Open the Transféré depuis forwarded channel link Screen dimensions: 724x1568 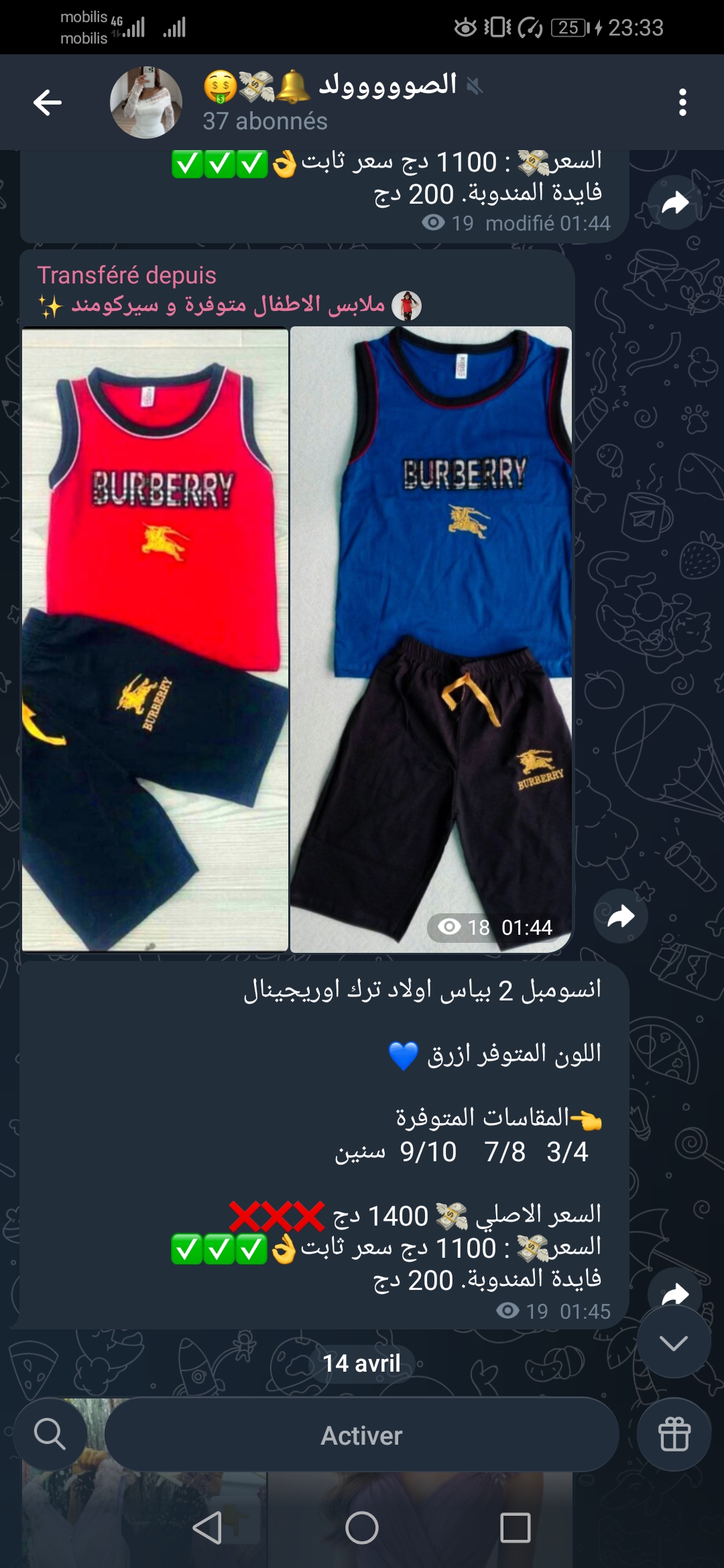tap(126, 275)
